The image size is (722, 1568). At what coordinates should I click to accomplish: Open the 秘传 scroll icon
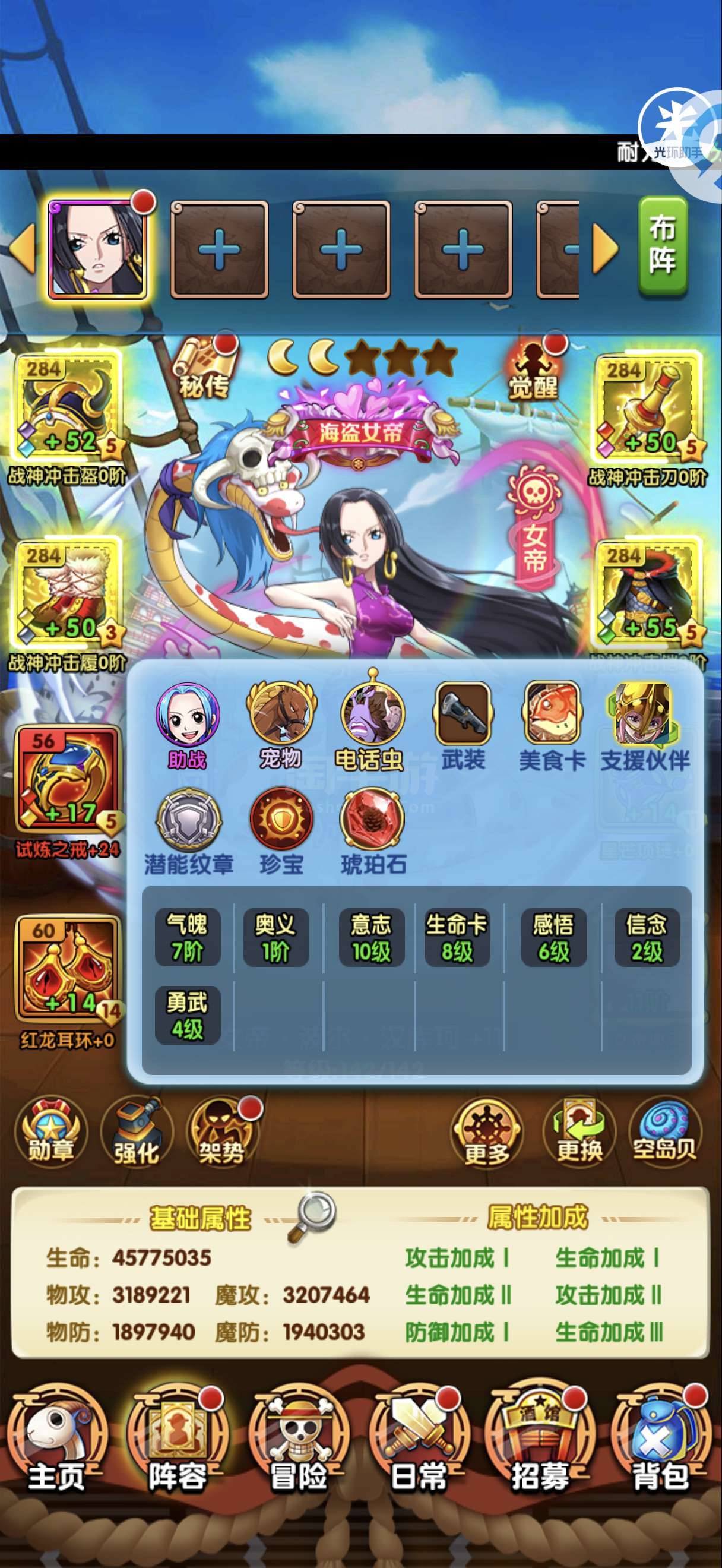tap(204, 368)
